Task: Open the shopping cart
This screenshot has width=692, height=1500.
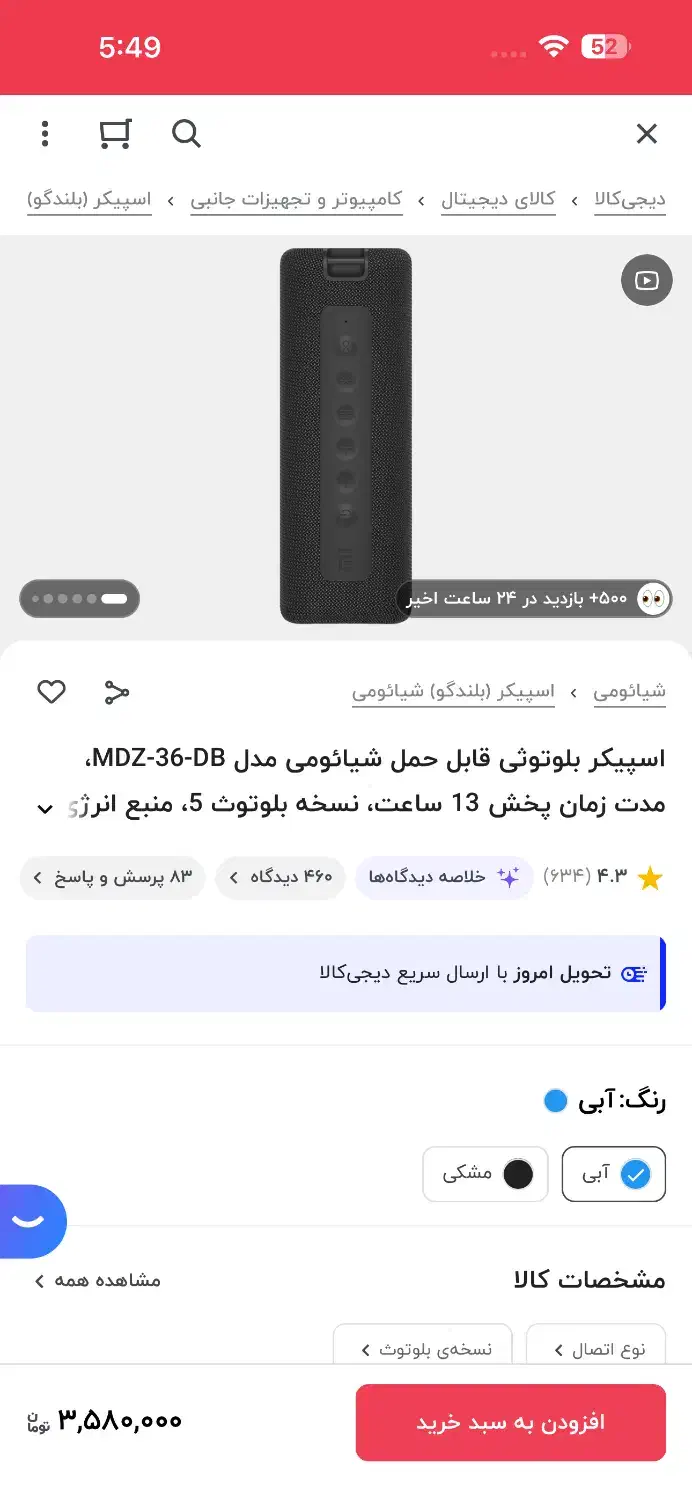Action: (x=115, y=134)
